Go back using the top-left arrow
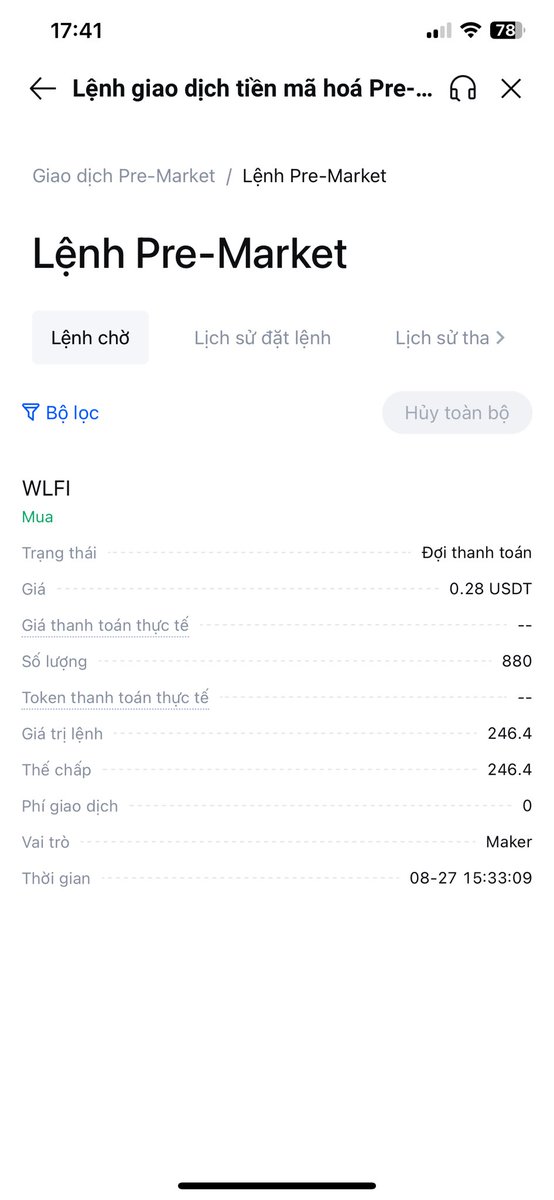554x1200 pixels. tap(42, 89)
